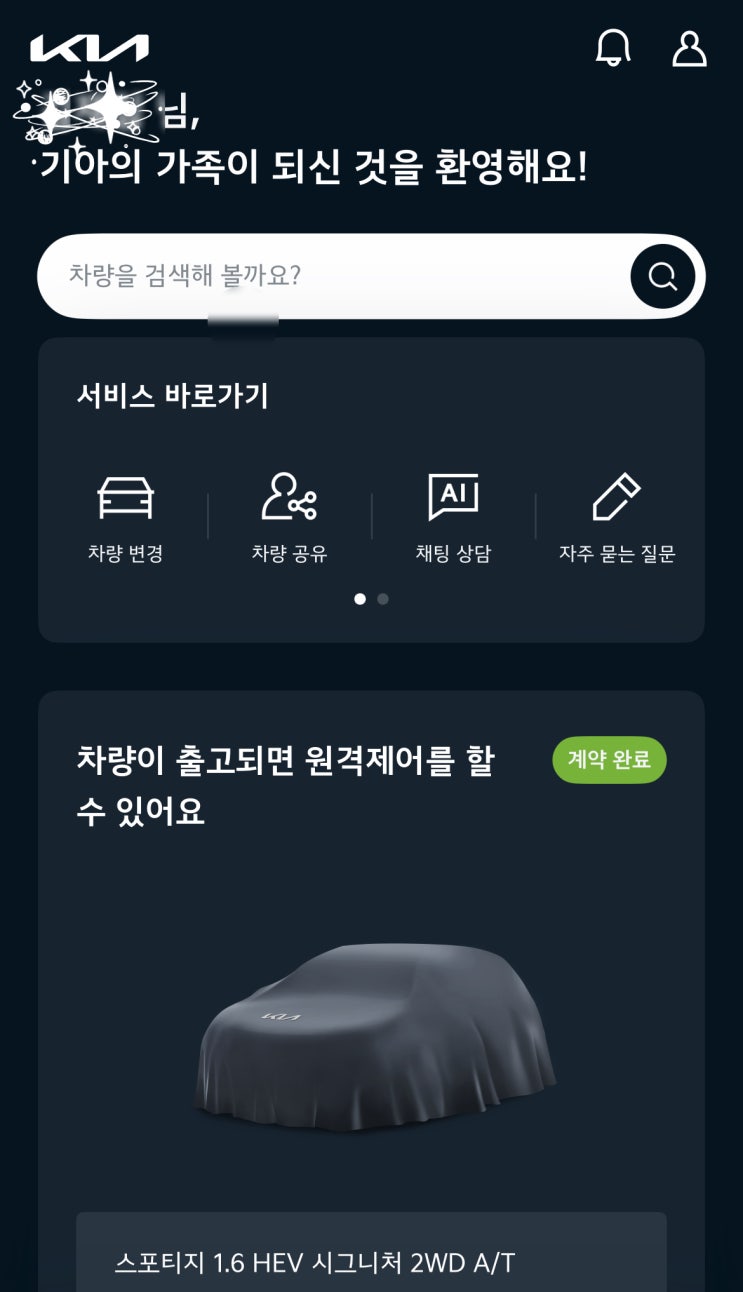This screenshot has width=743, height=1292.
Task: Open the user profile icon
Action: (687, 48)
